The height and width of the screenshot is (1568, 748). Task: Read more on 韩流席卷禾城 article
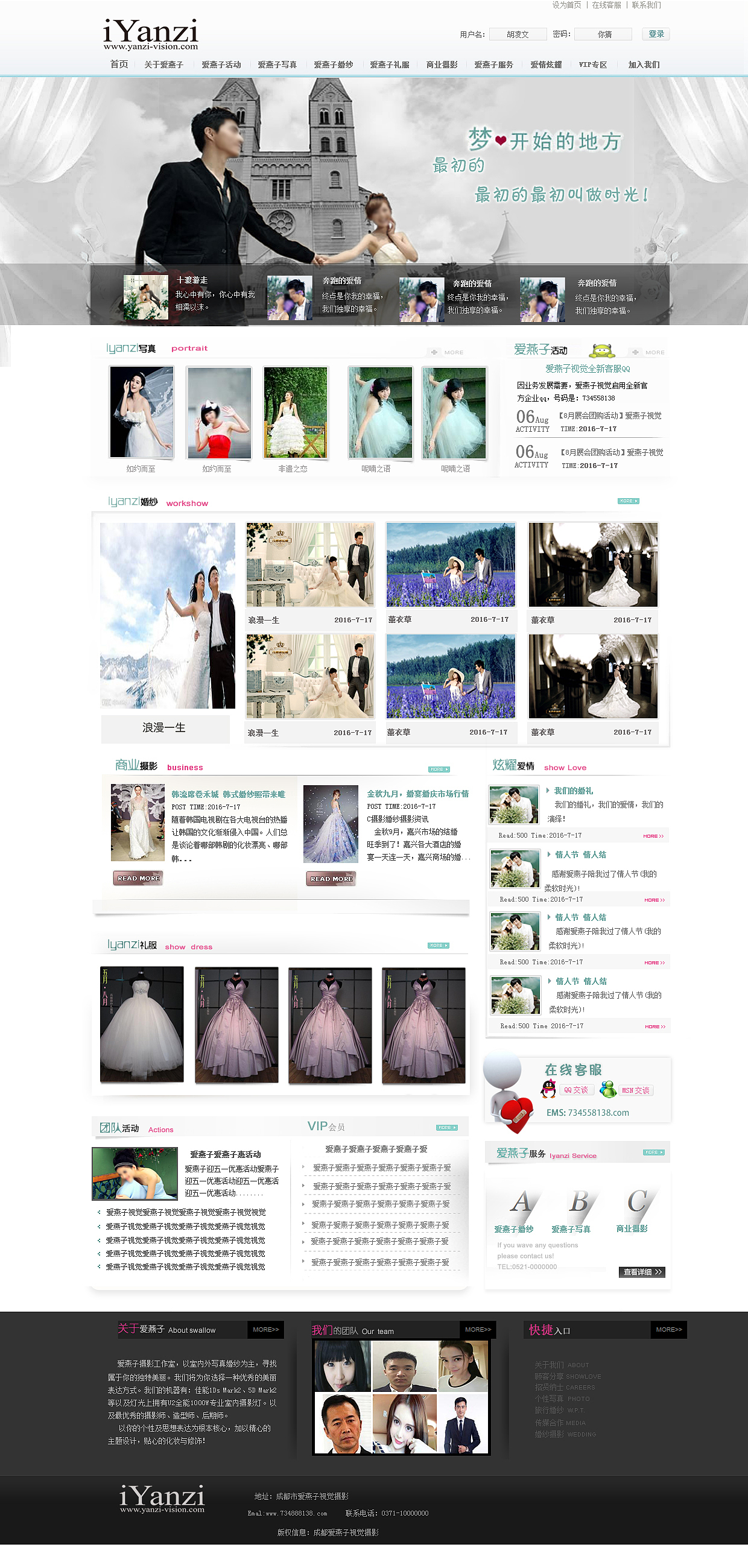click(x=138, y=878)
